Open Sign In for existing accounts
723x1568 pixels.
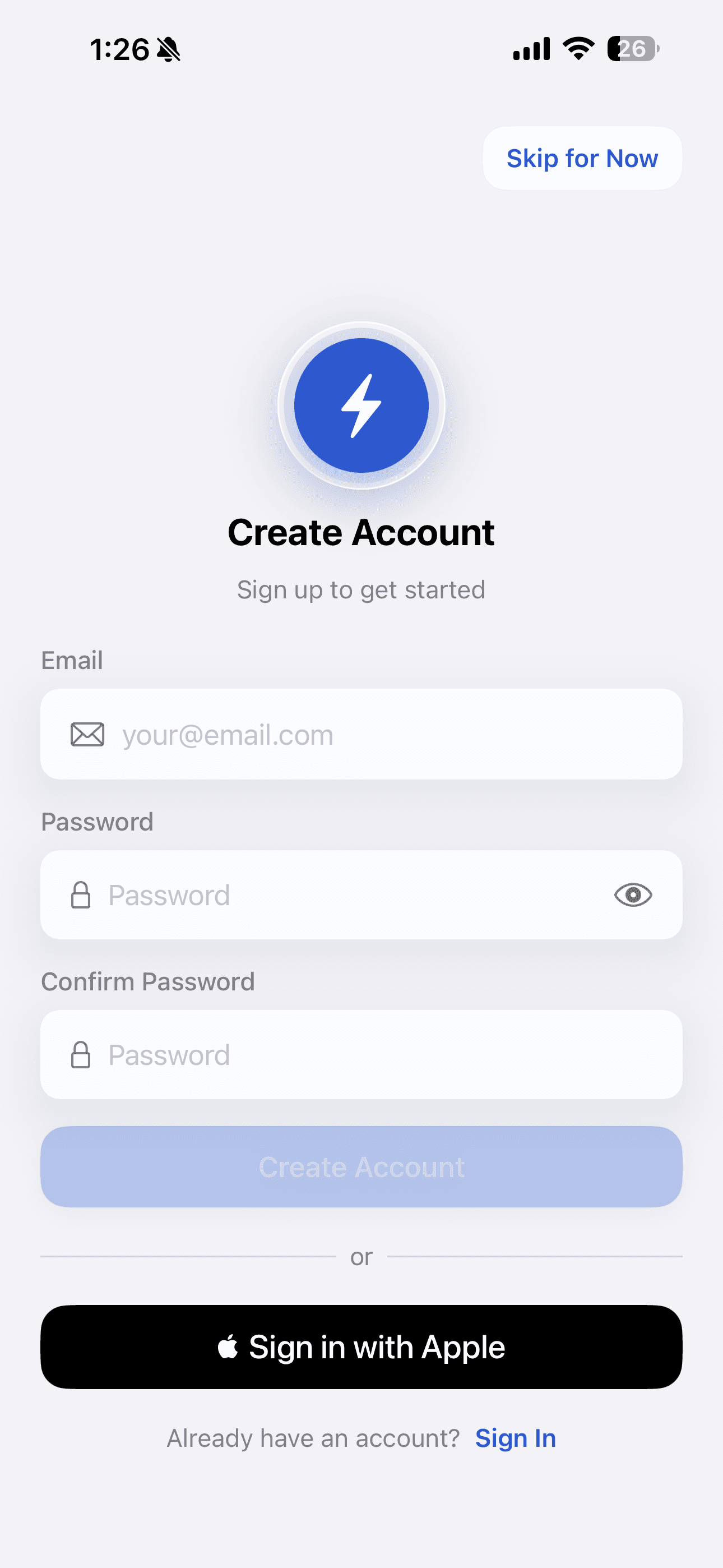[x=516, y=1438]
